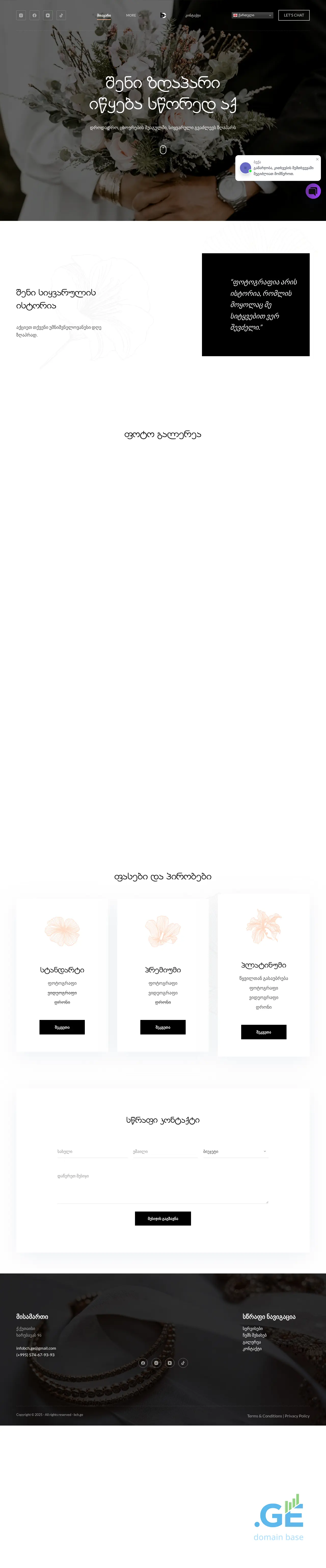Order the პრემიუმი package
326x1568 pixels.
tap(162, 1027)
